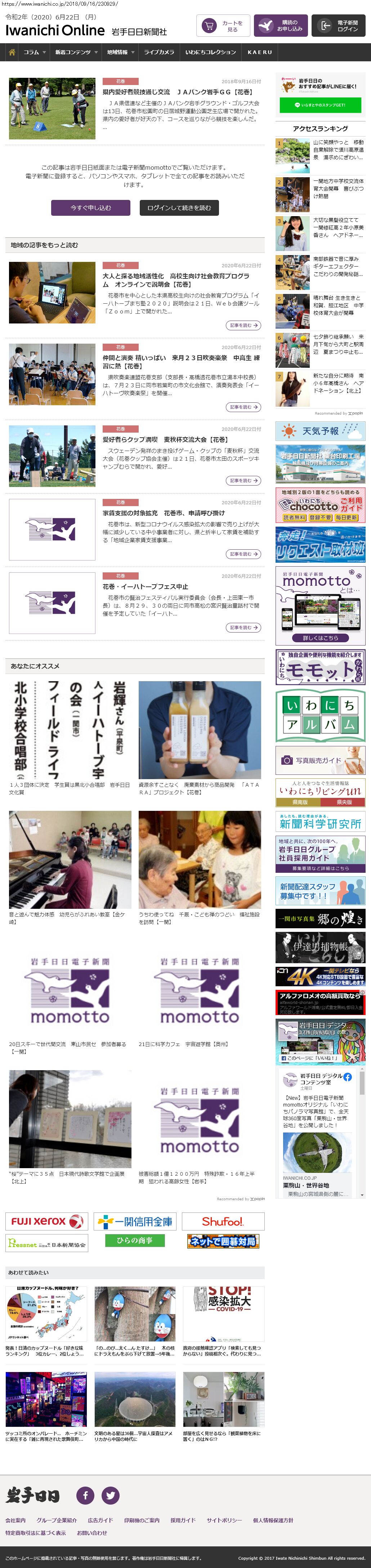Open サイトポリシー footer link

[224, 1520]
